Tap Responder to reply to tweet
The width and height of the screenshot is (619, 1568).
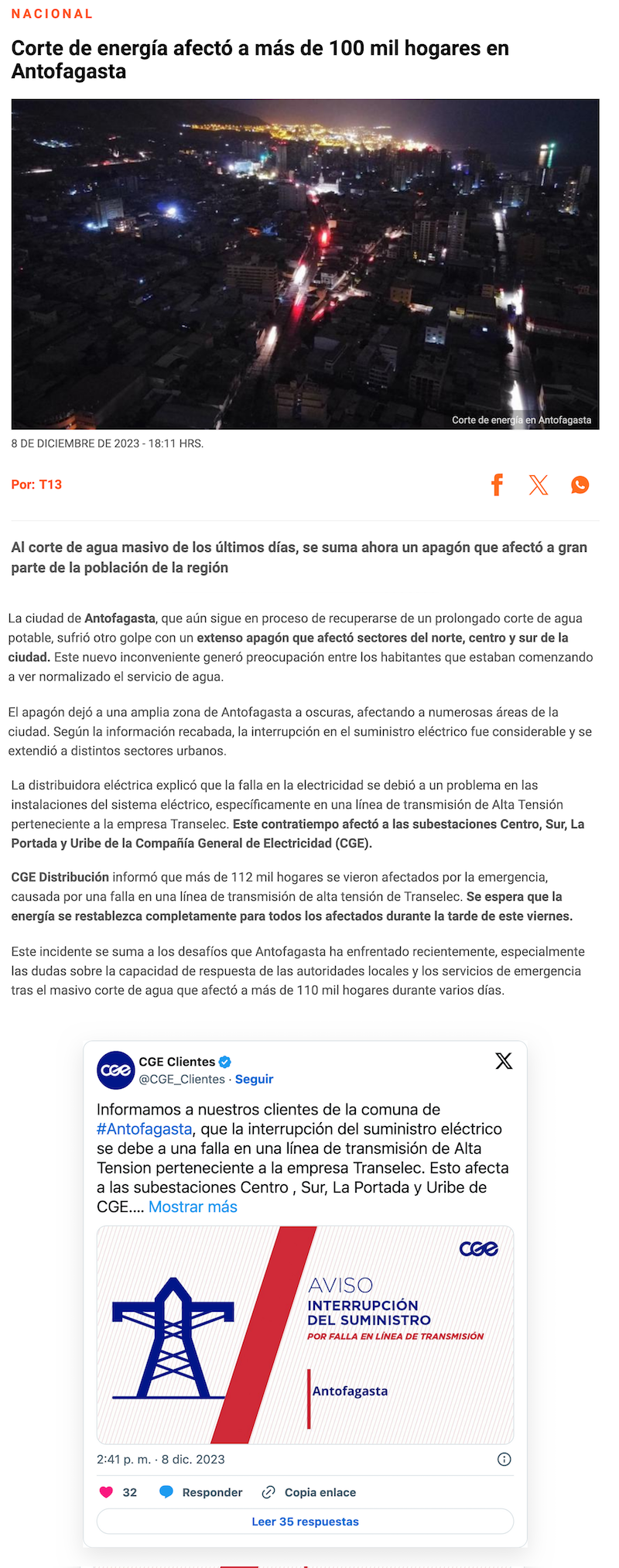201,1492
